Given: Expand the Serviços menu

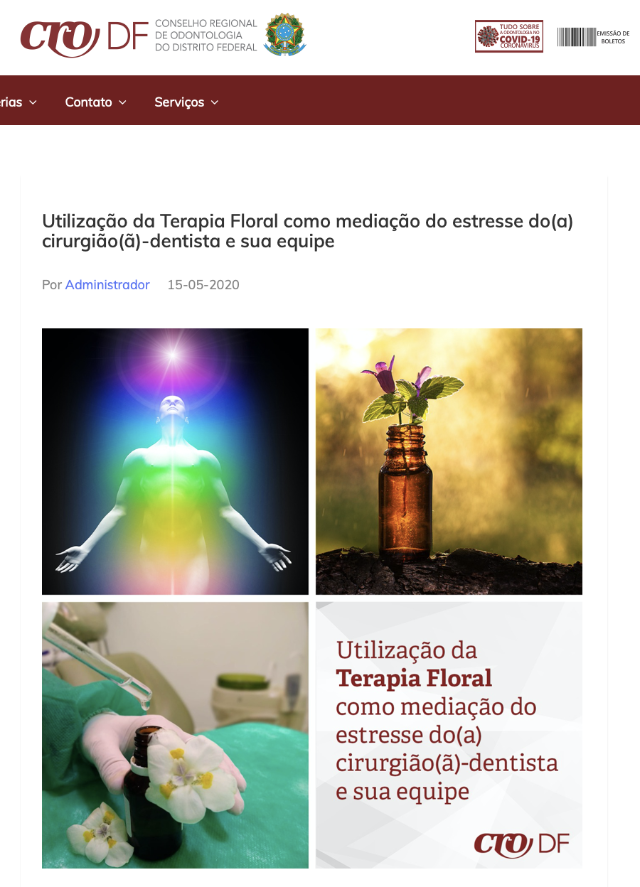Looking at the screenshot, I should pyautogui.click(x=186, y=102).
